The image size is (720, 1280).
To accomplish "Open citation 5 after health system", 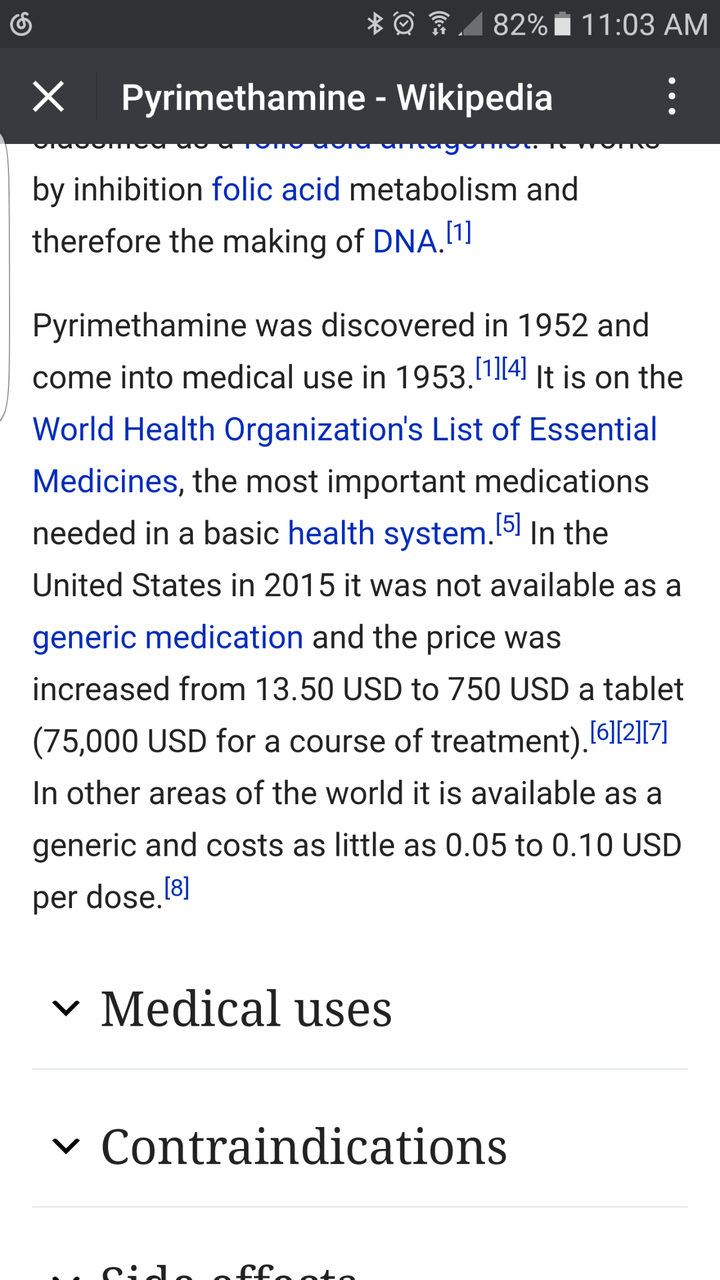I will point(508,524).
